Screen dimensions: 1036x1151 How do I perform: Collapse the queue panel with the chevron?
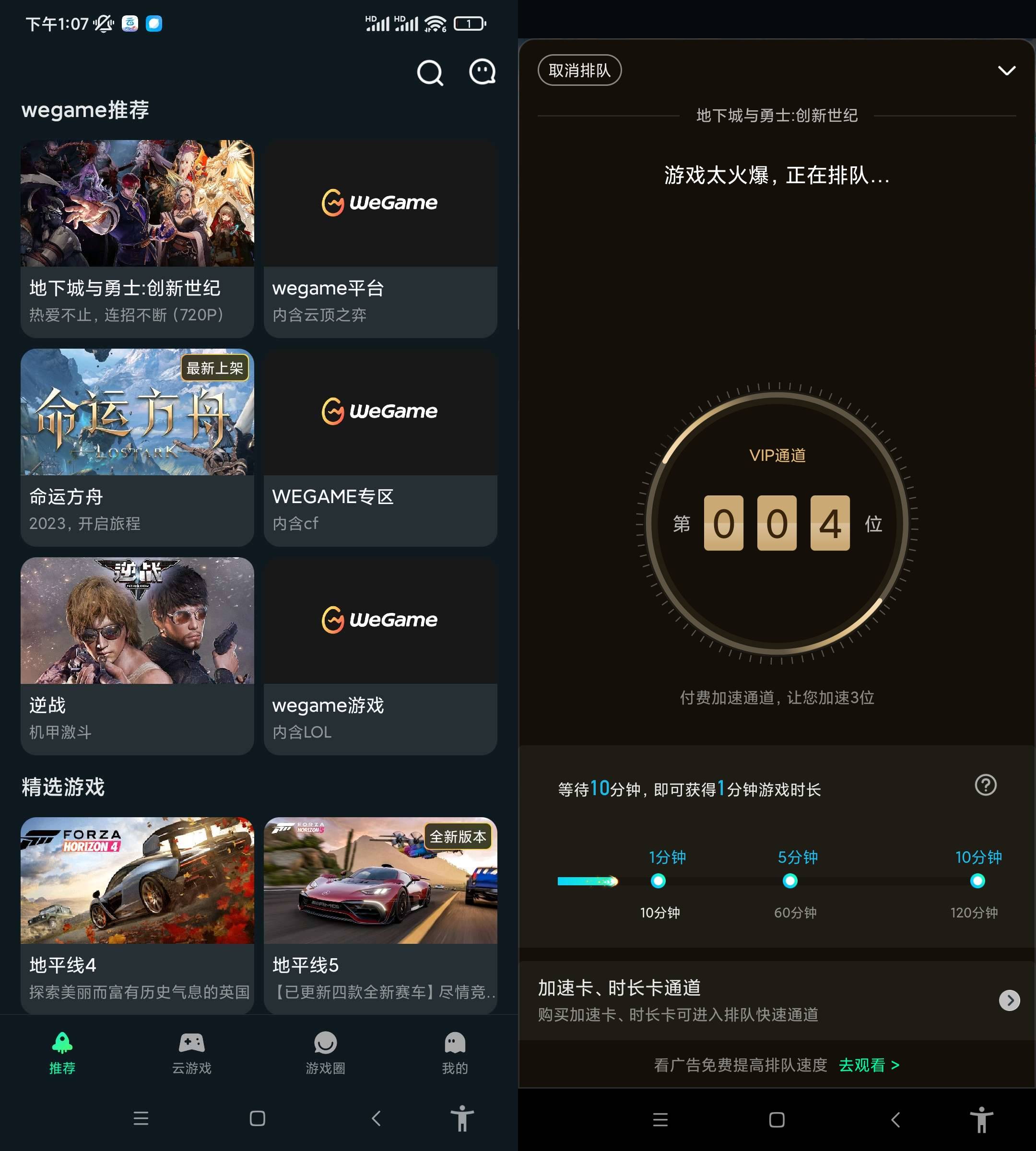(x=1006, y=70)
